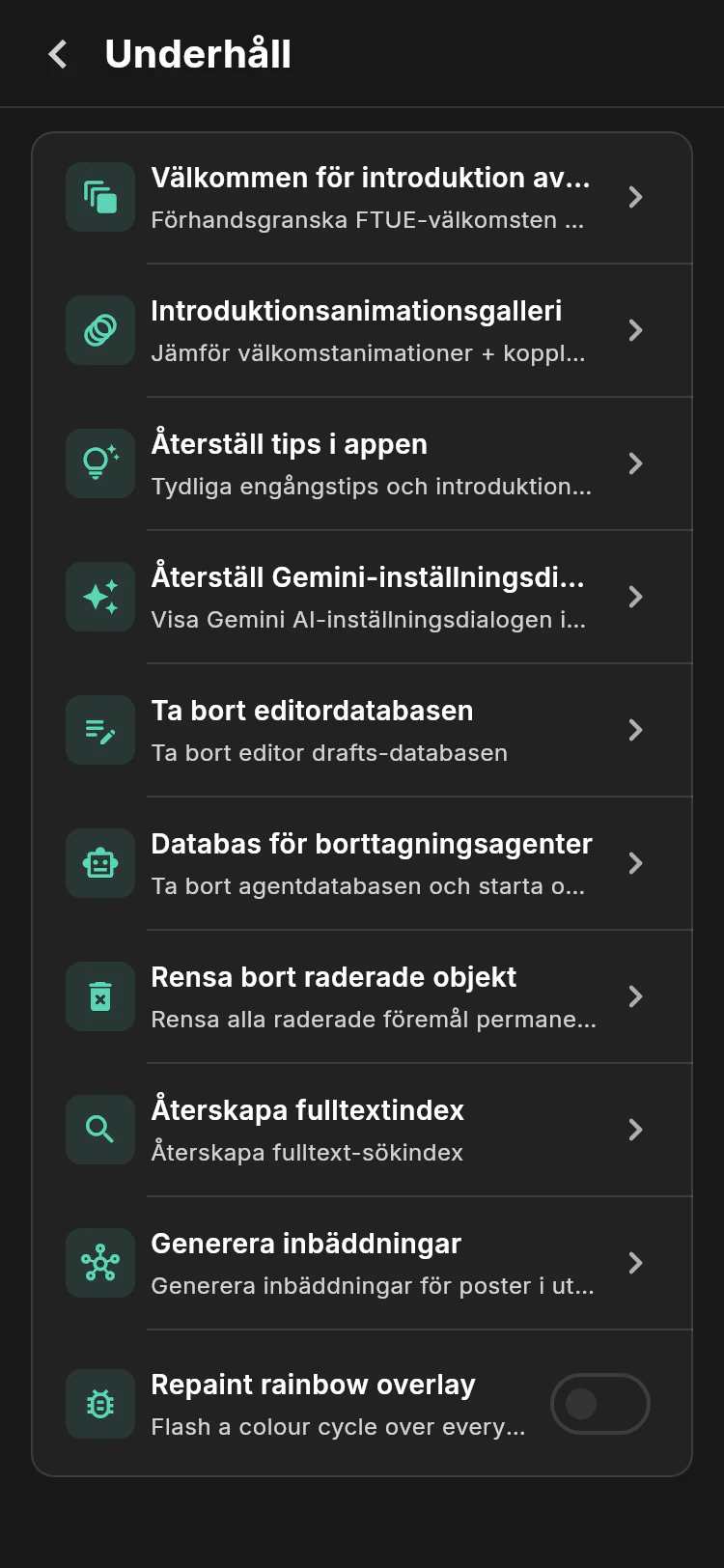724x1568 pixels.
Task: Choose Rensa bort raderade objekt
Action: coord(362,996)
